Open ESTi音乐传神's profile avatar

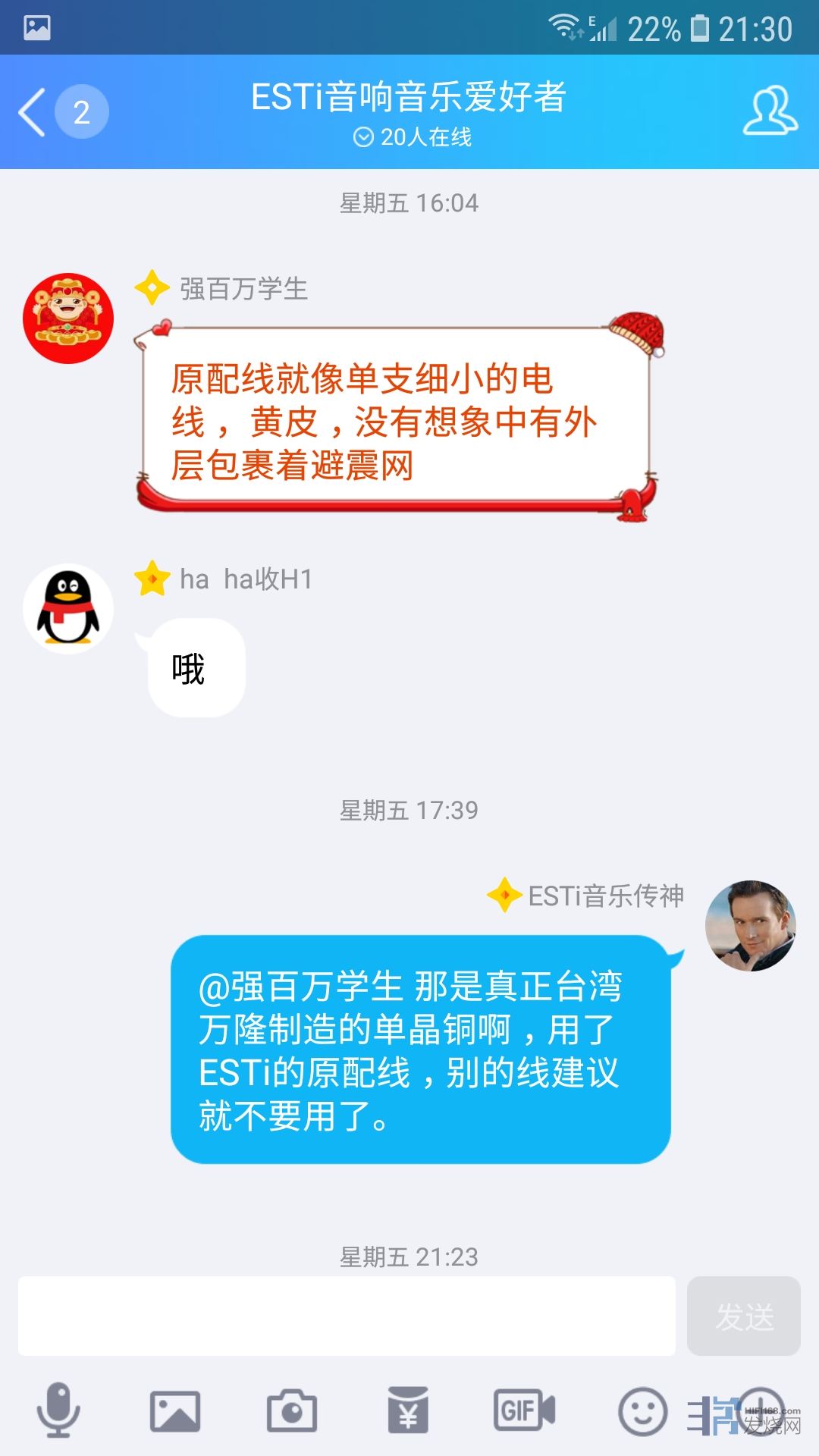[750, 926]
